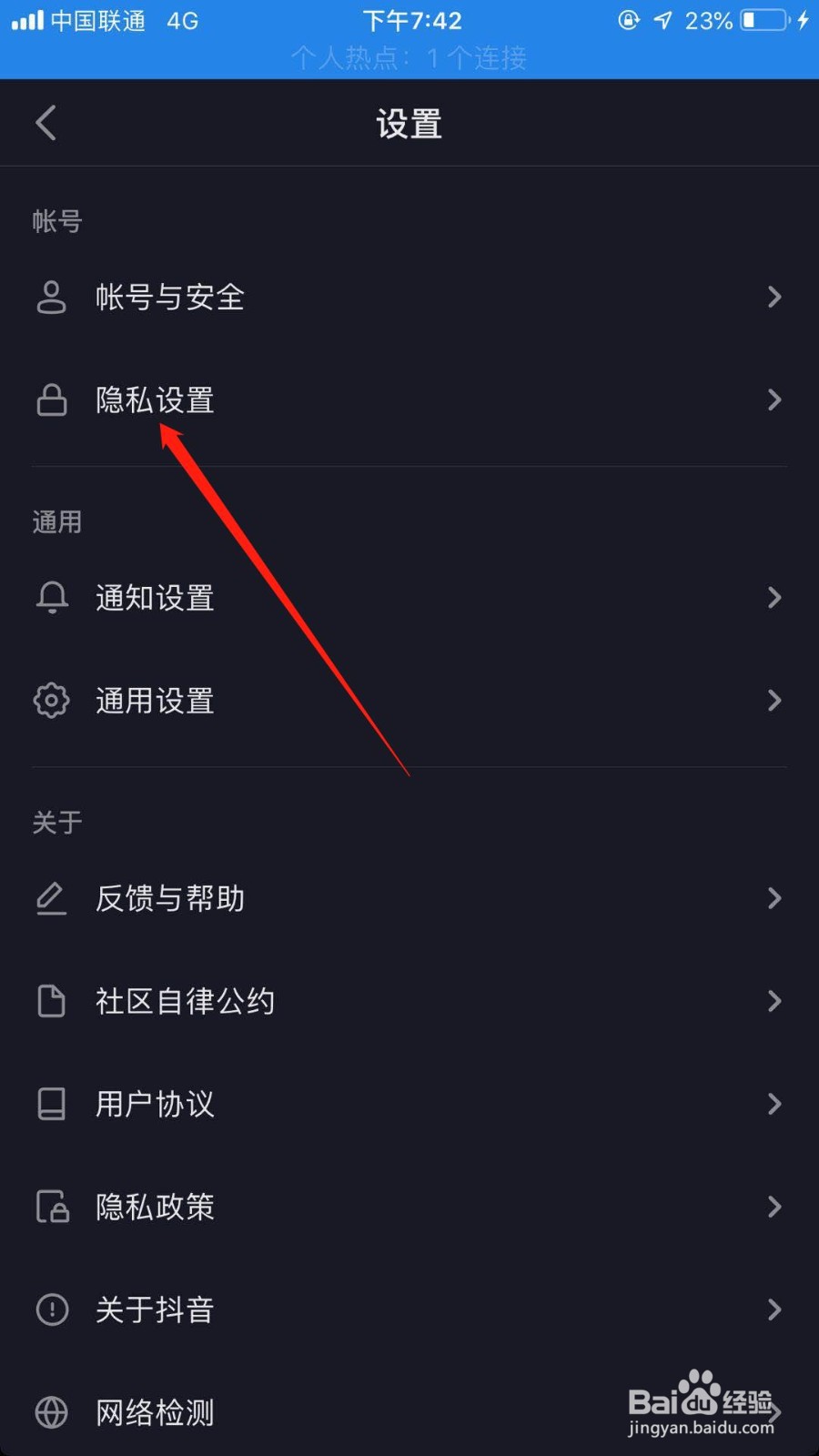Image resolution: width=819 pixels, height=1456 pixels.
Task: Tap the document icon beside 社区自律公约
Action: tap(51, 1001)
